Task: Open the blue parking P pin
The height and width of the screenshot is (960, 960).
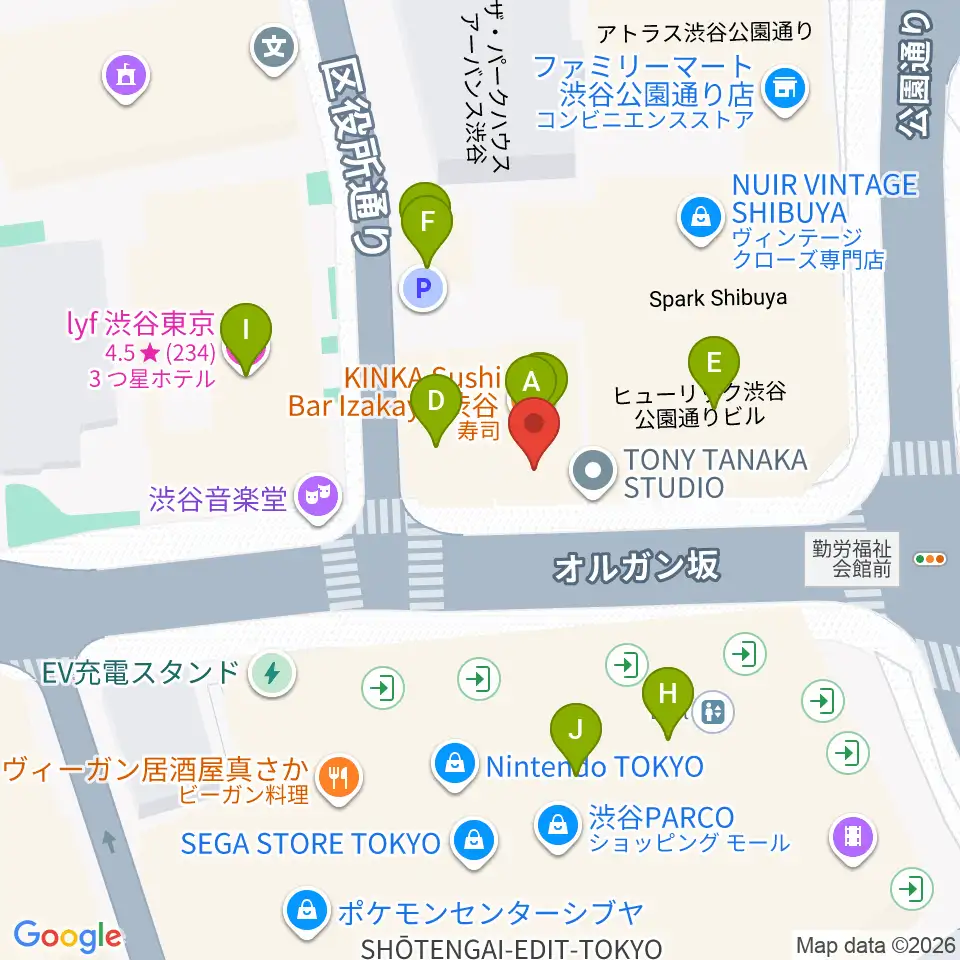Action: tap(423, 288)
